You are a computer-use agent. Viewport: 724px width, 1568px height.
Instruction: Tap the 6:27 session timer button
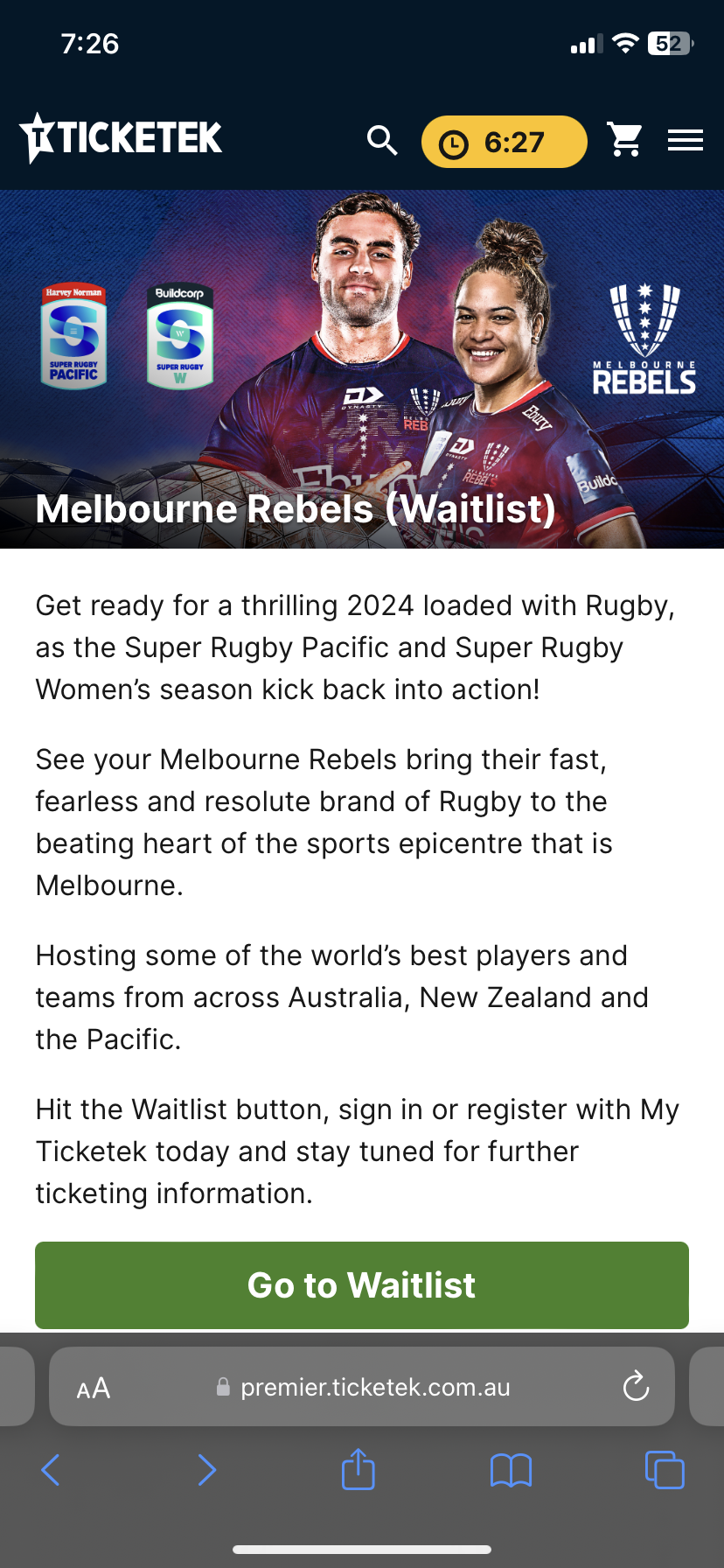(504, 142)
